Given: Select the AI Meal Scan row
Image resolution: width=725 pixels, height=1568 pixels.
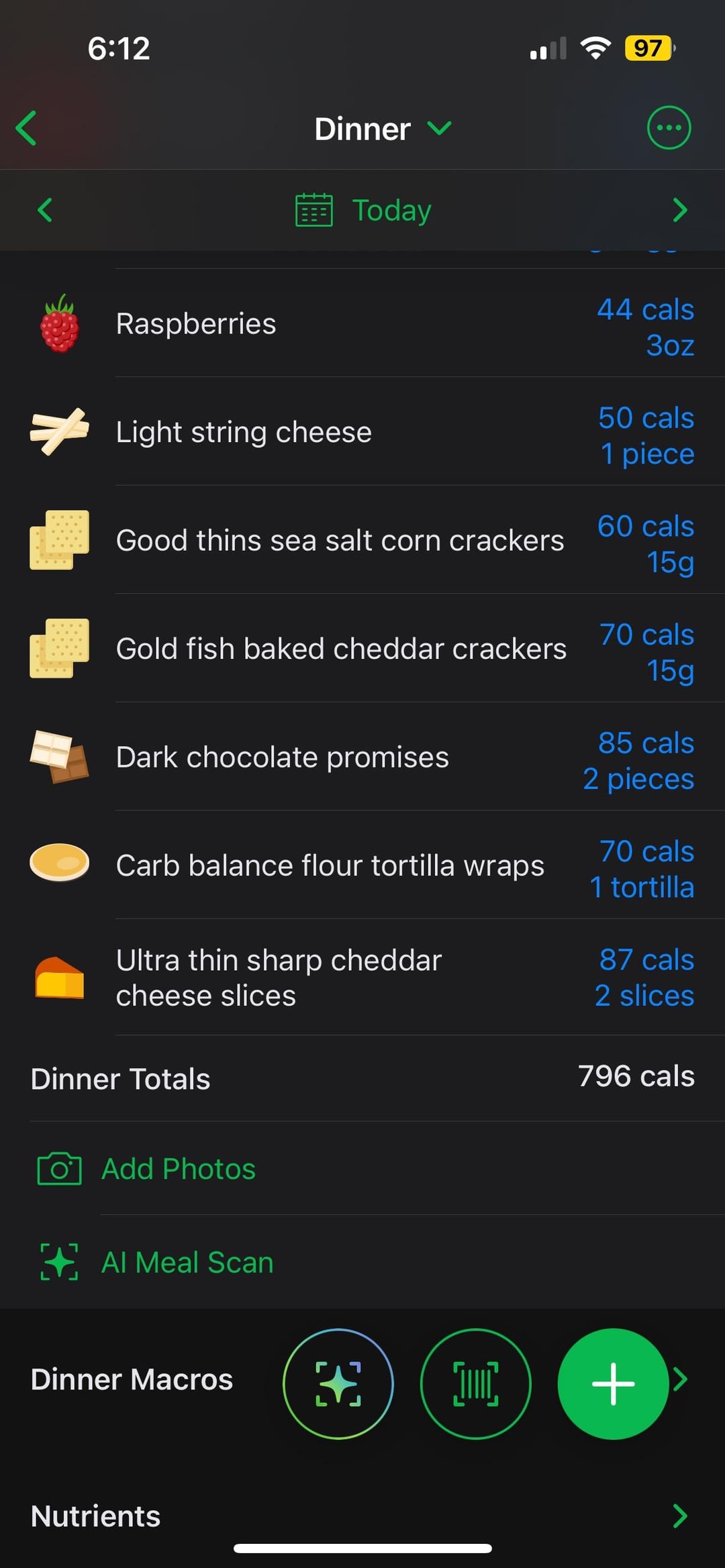Looking at the screenshot, I should 362,1262.
